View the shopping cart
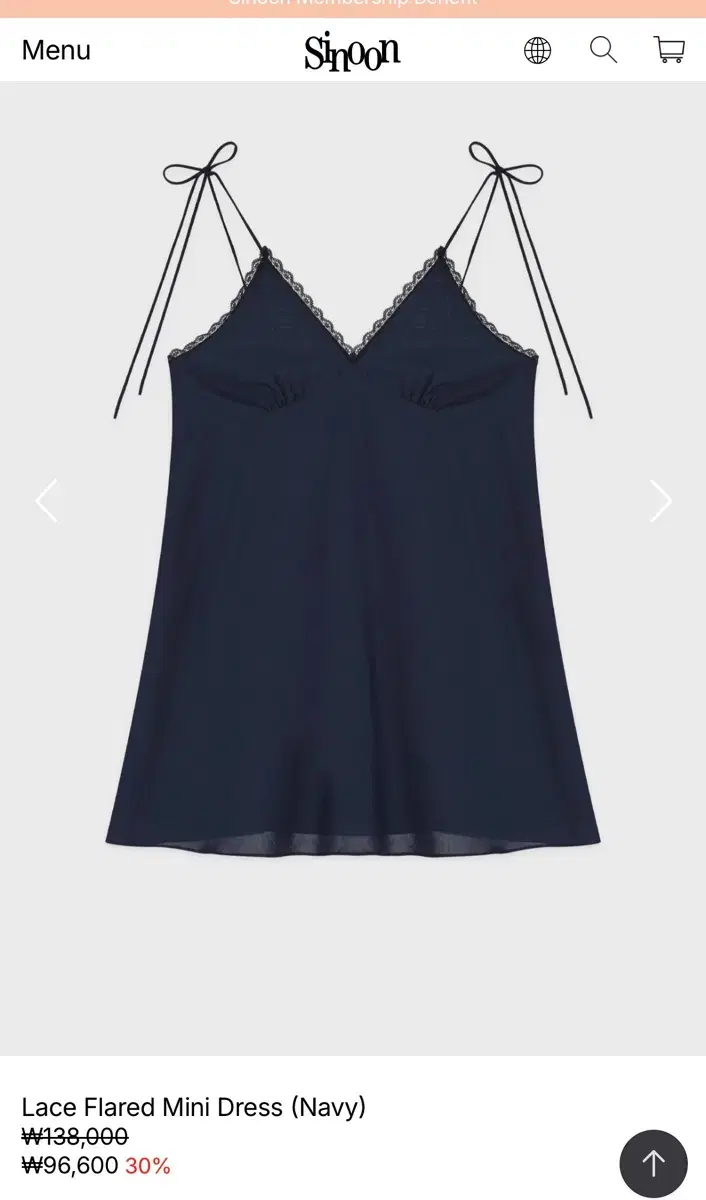 pyautogui.click(x=669, y=50)
